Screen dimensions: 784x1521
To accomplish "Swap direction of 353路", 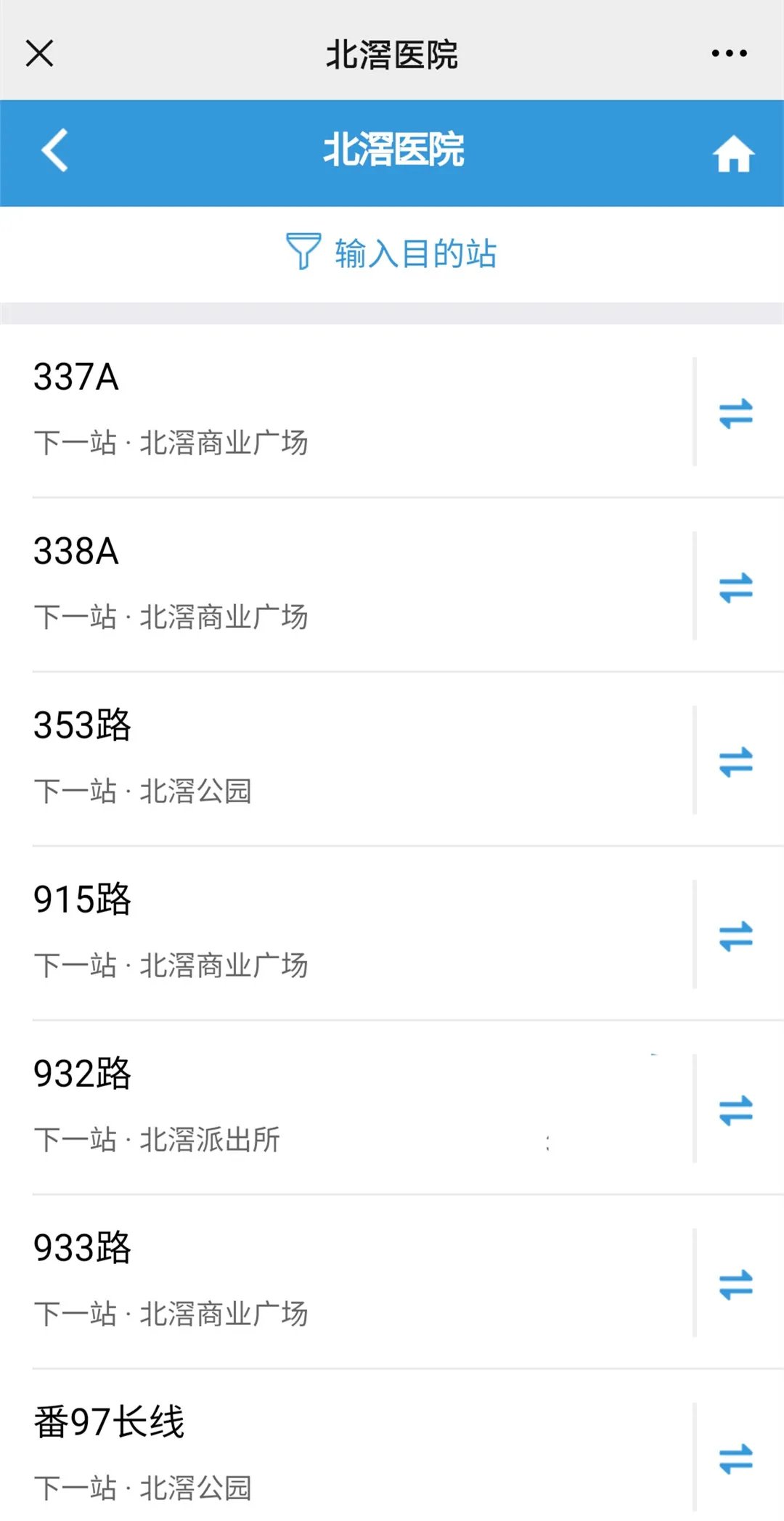I will [735, 762].
